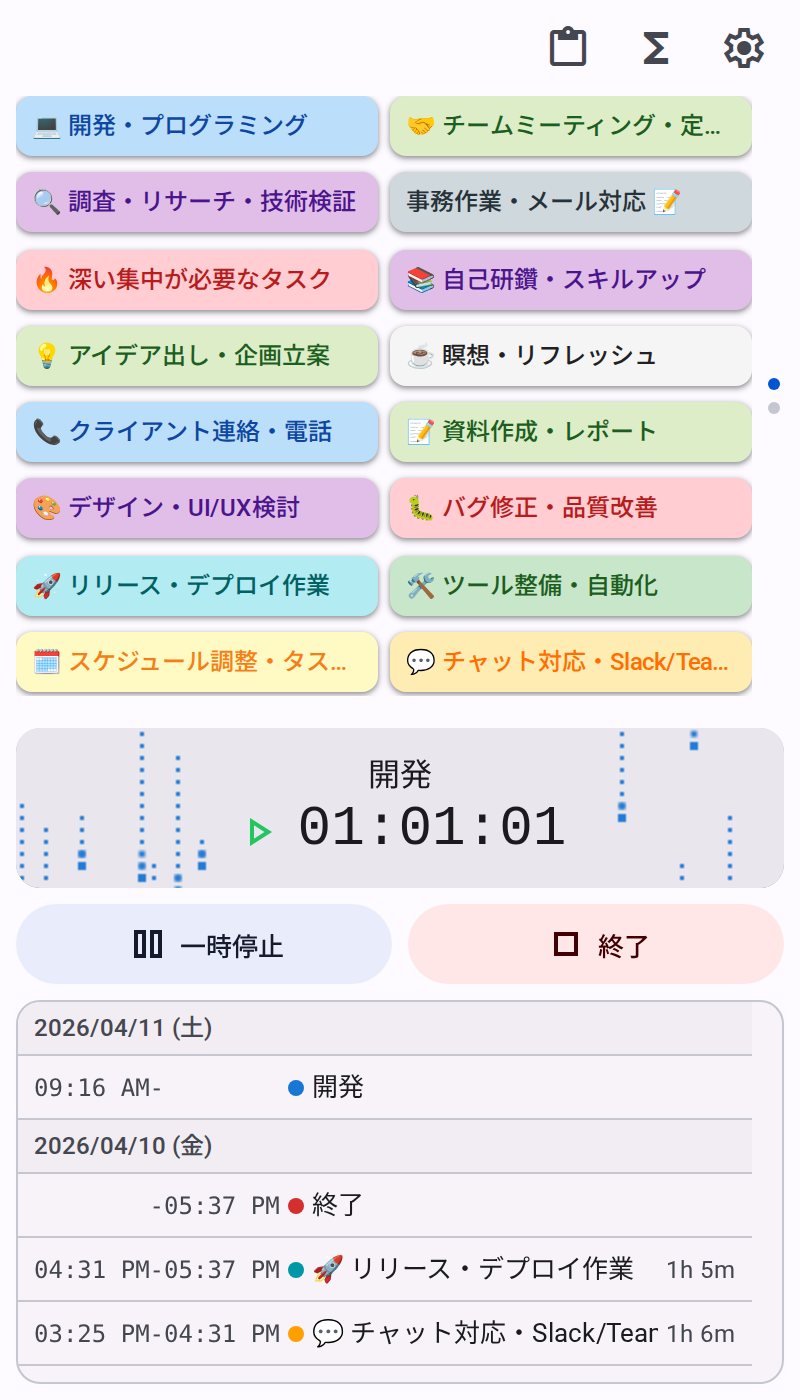
Task: Start バグ修正・品質改善 activity
Action: 570,508
